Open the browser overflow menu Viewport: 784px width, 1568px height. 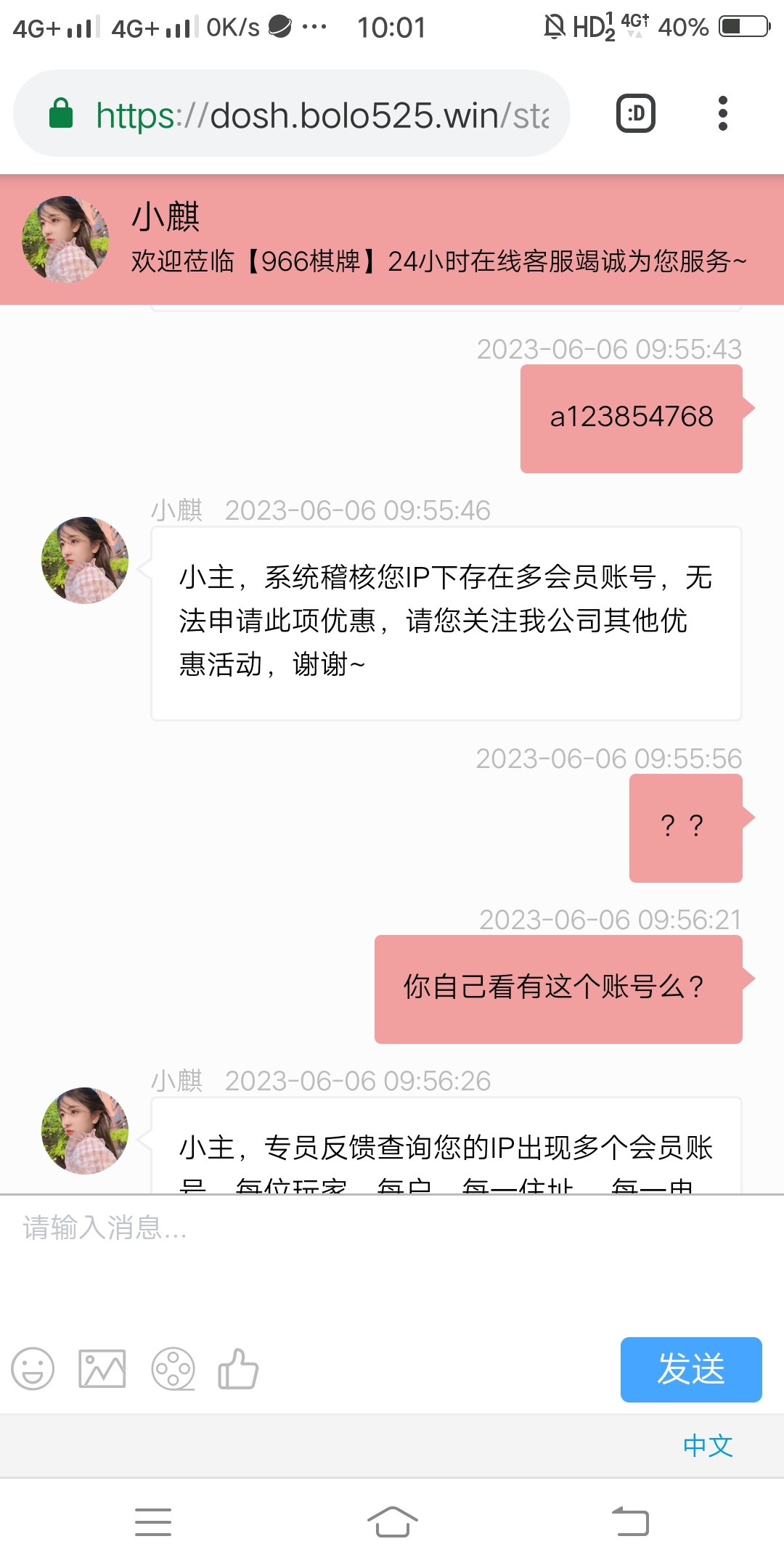[722, 114]
